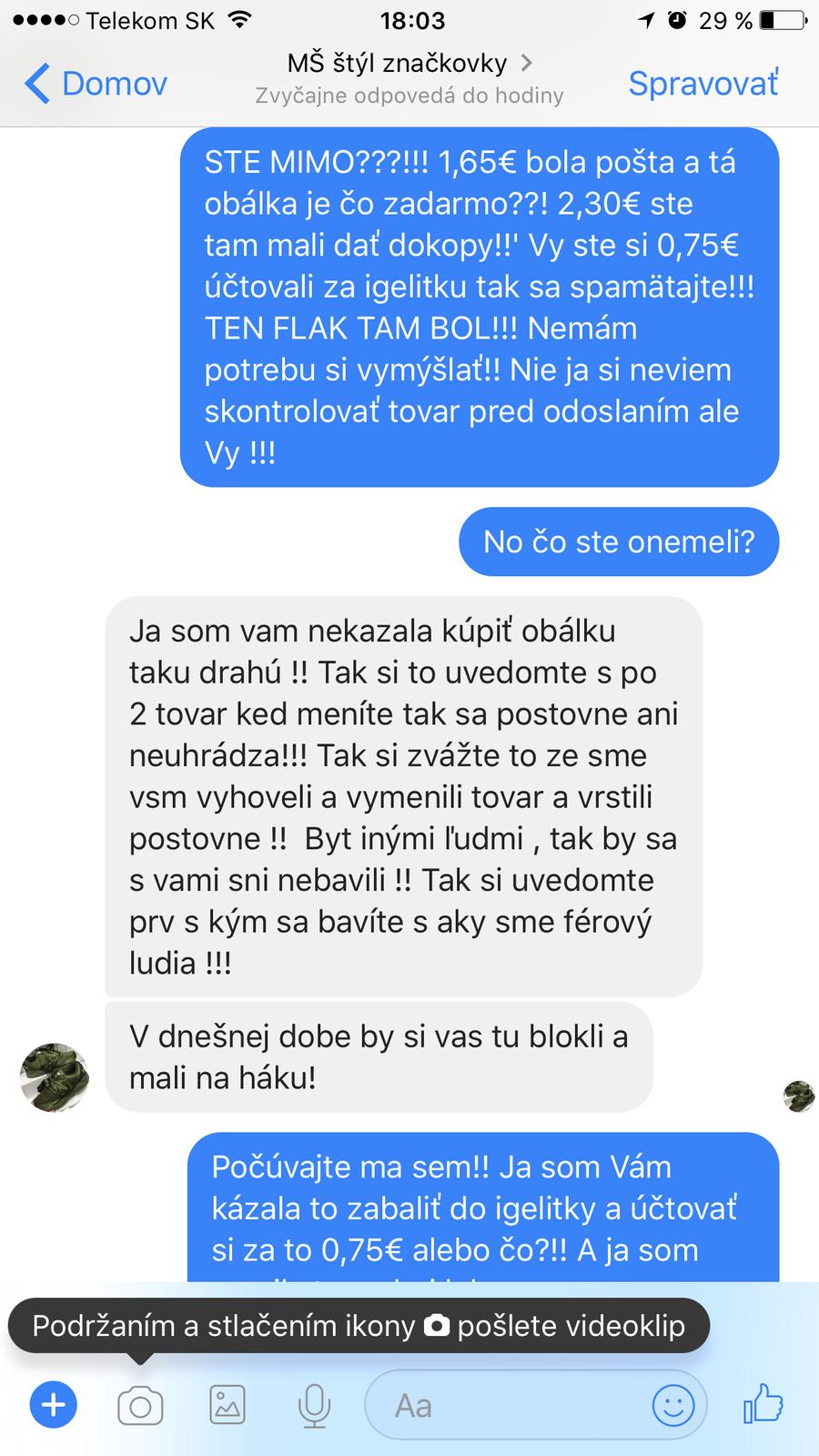Tap the Spravovať button
This screenshot has width=819, height=1456.
point(703,84)
